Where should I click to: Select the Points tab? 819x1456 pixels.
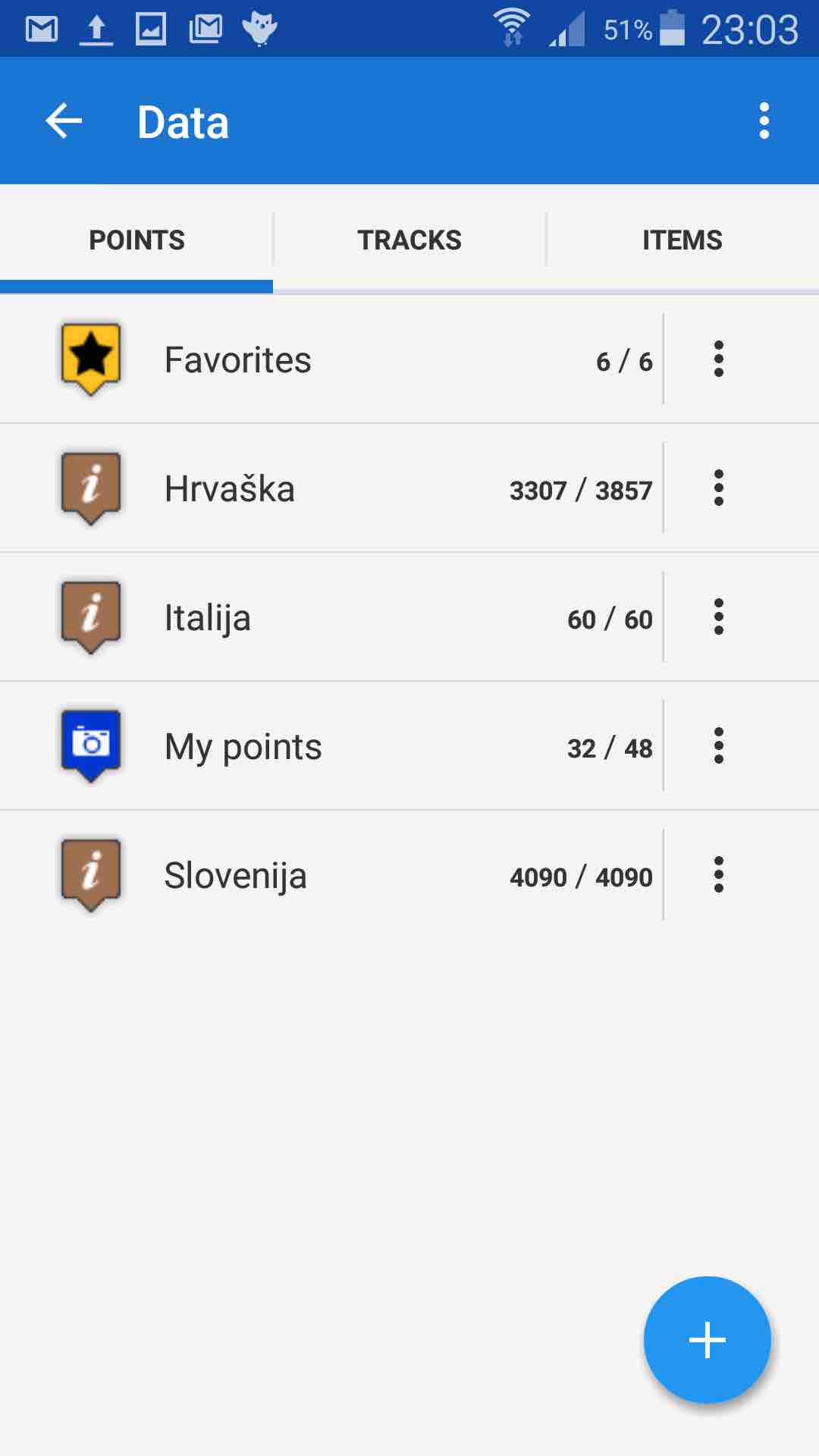[136, 240]
